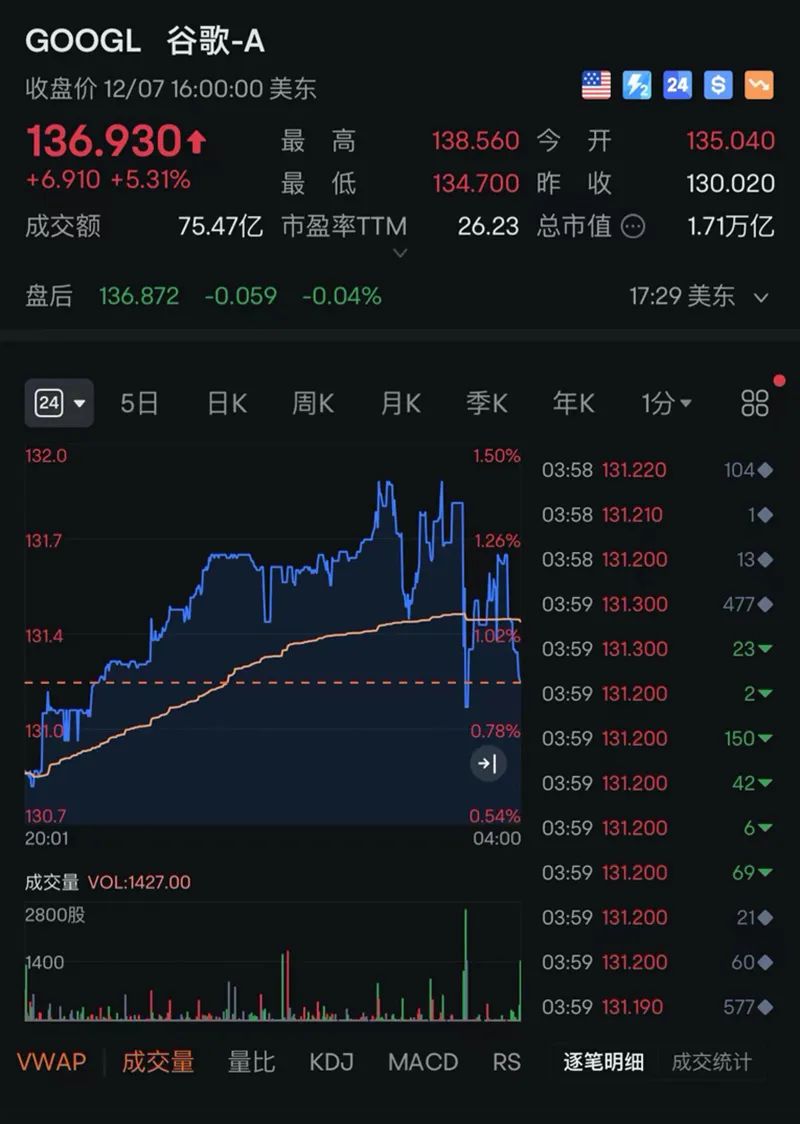Viewport: 800px width, 1124px height.
Task: Click the US flag market icon
Action: click(595, 86)
